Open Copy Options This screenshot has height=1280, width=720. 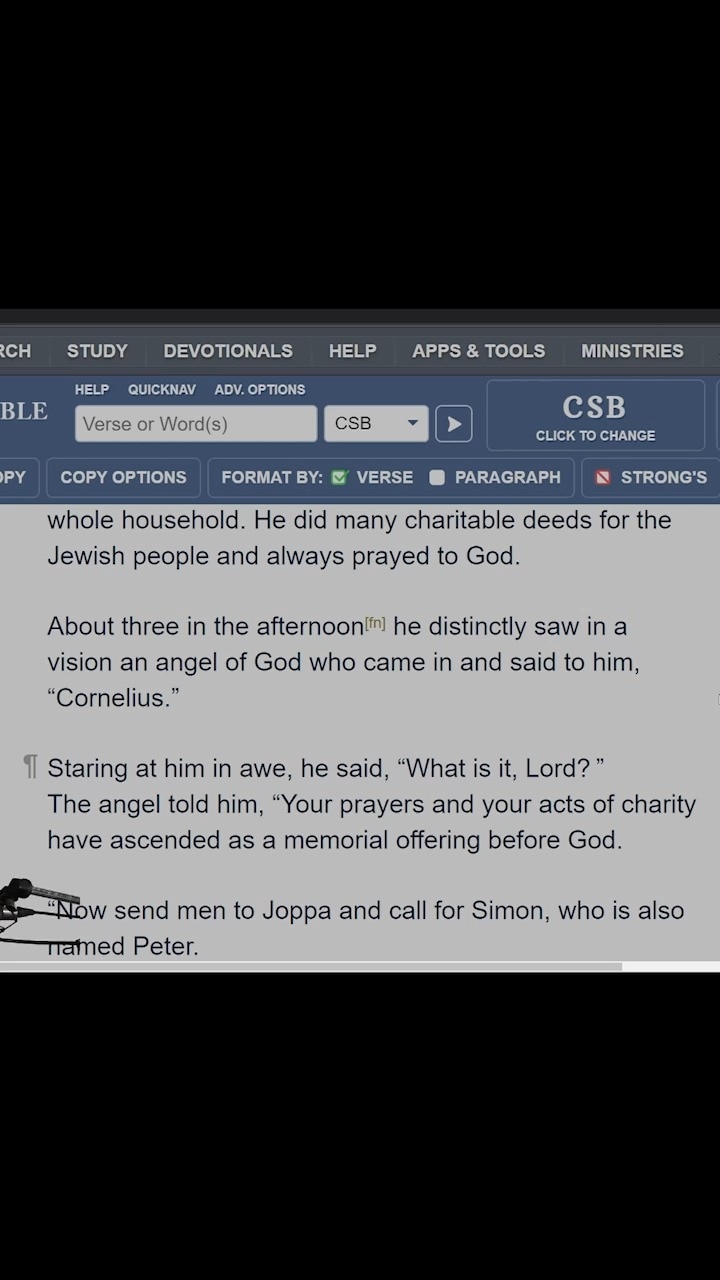(123, 478)
